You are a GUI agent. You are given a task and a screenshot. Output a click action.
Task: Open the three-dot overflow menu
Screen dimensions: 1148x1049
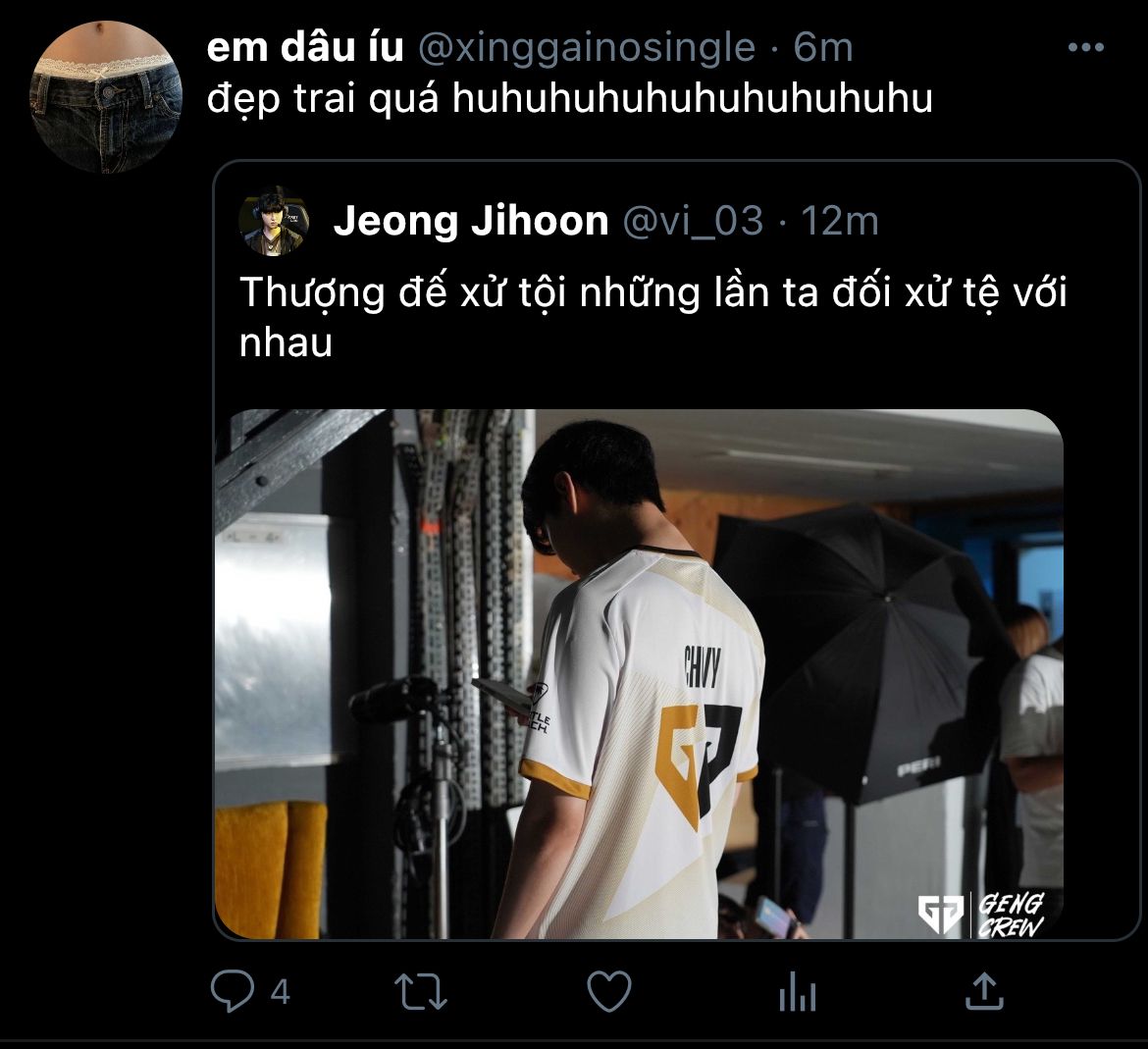pyautogui.click(x=1086, y=47)
